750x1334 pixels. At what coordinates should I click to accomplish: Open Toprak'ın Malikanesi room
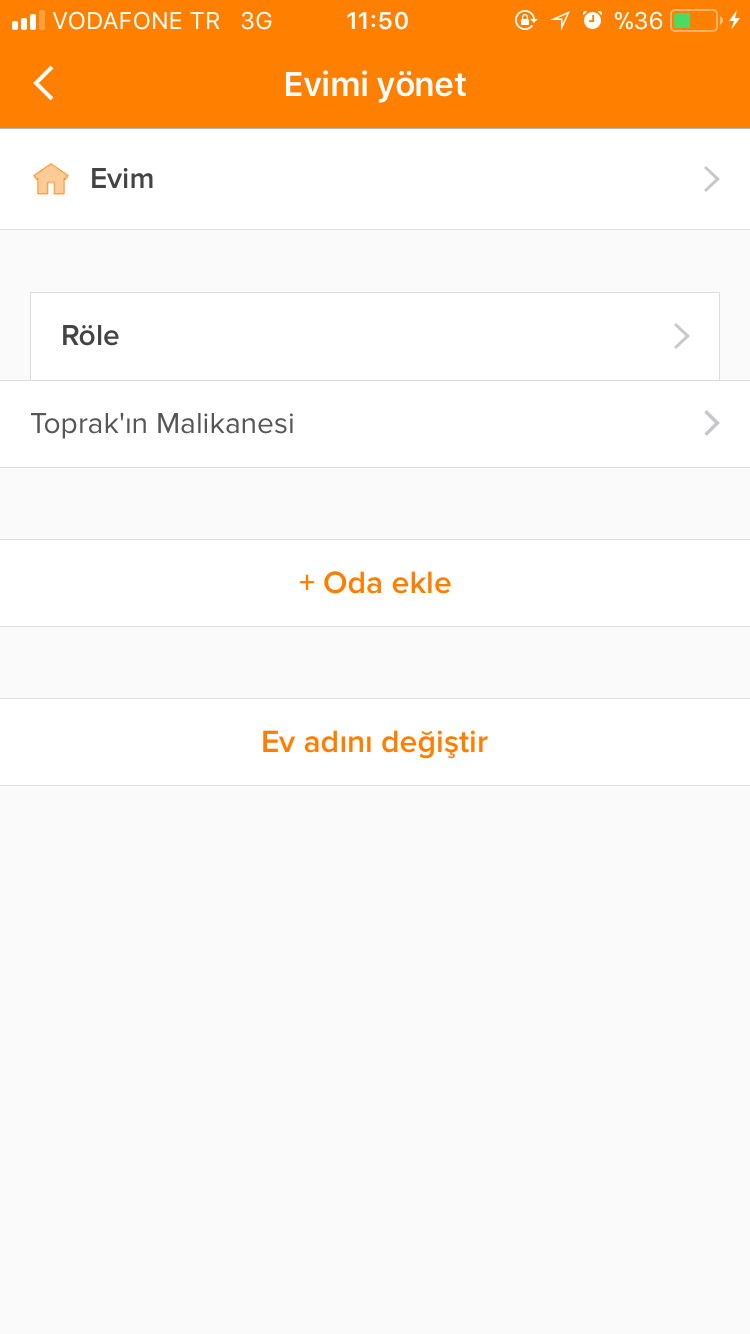pyautogui.click(x=375, y=424)
